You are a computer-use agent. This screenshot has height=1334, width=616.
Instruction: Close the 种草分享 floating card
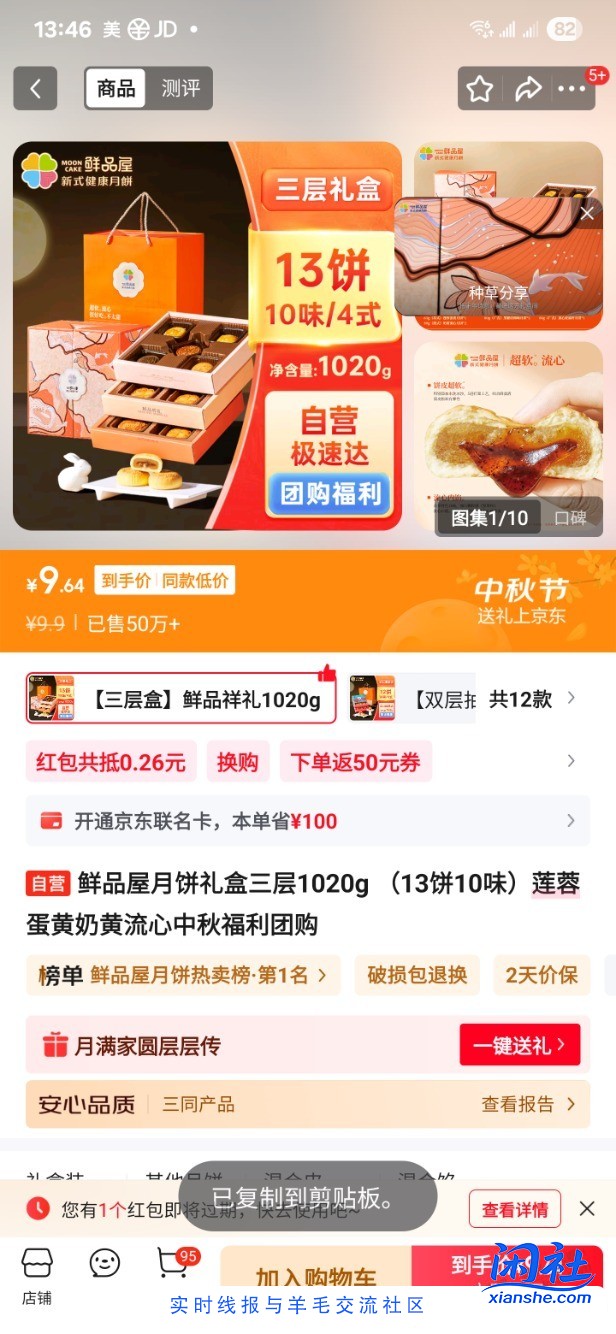pos(587,213)
